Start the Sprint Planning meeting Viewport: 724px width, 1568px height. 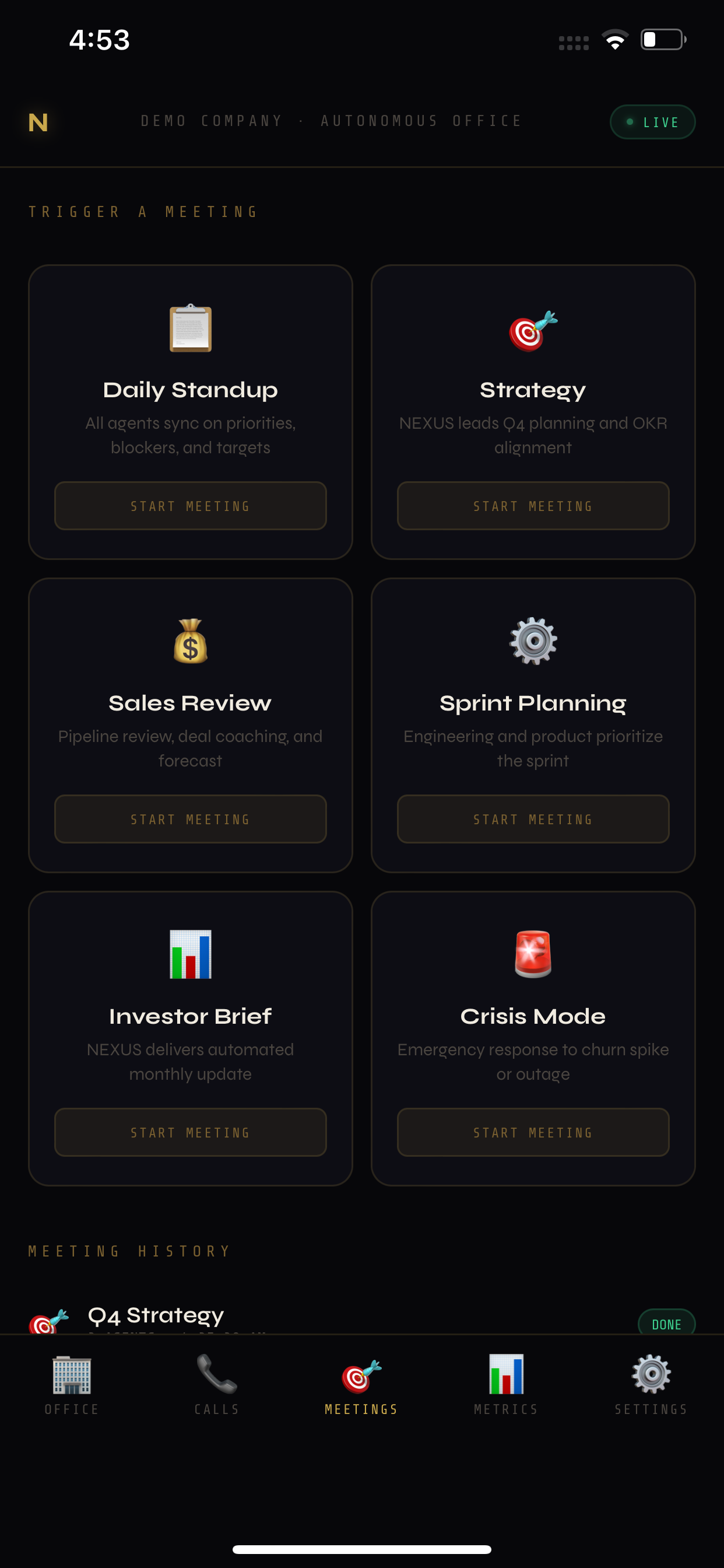533,820
